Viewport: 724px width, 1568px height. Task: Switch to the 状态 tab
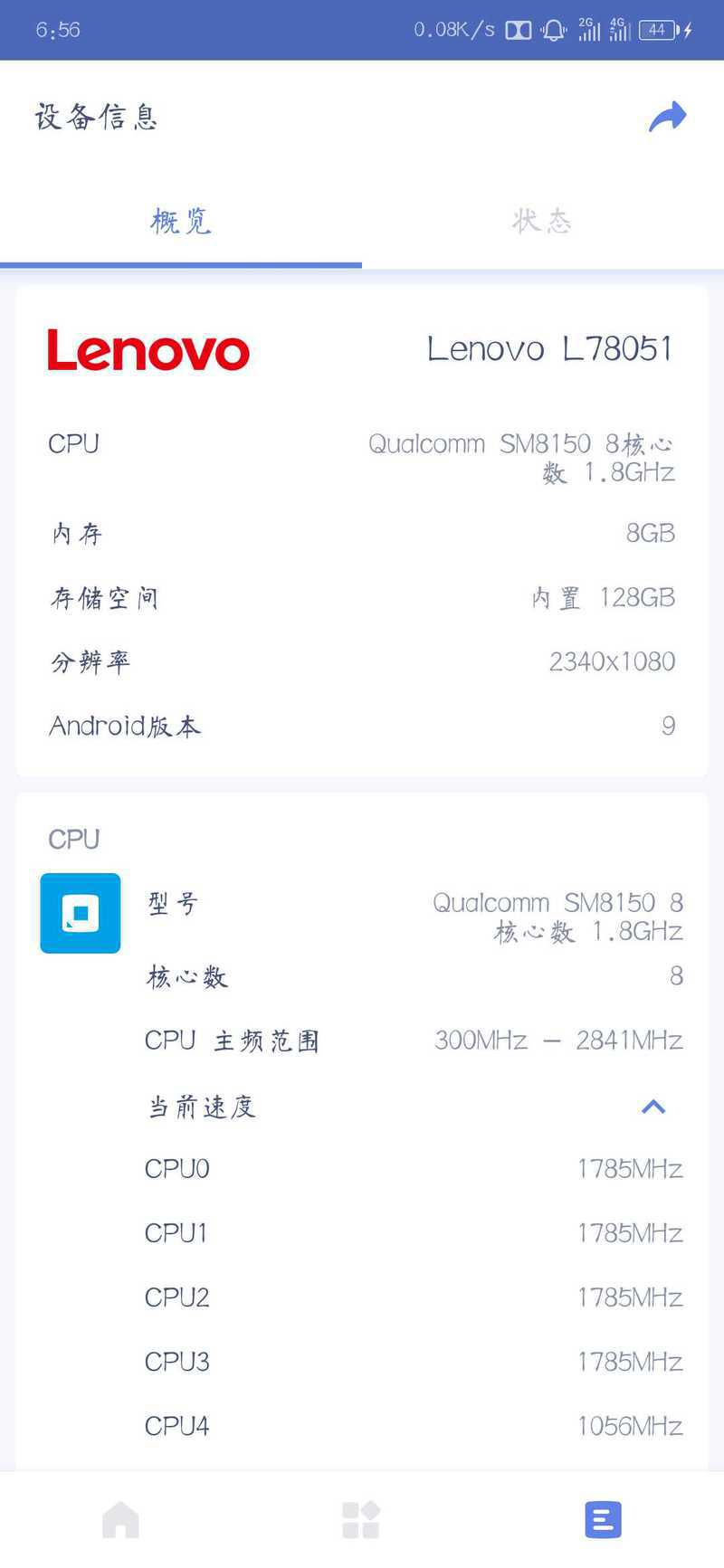coord(542,221)
